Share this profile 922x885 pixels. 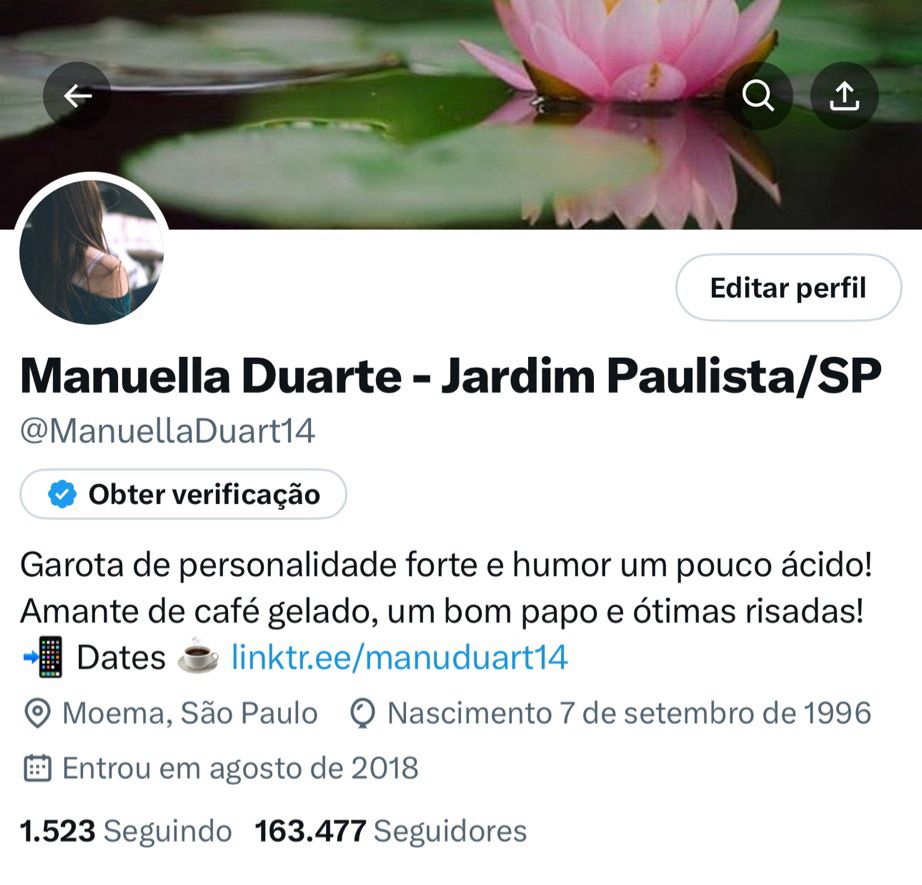[844, 96]
